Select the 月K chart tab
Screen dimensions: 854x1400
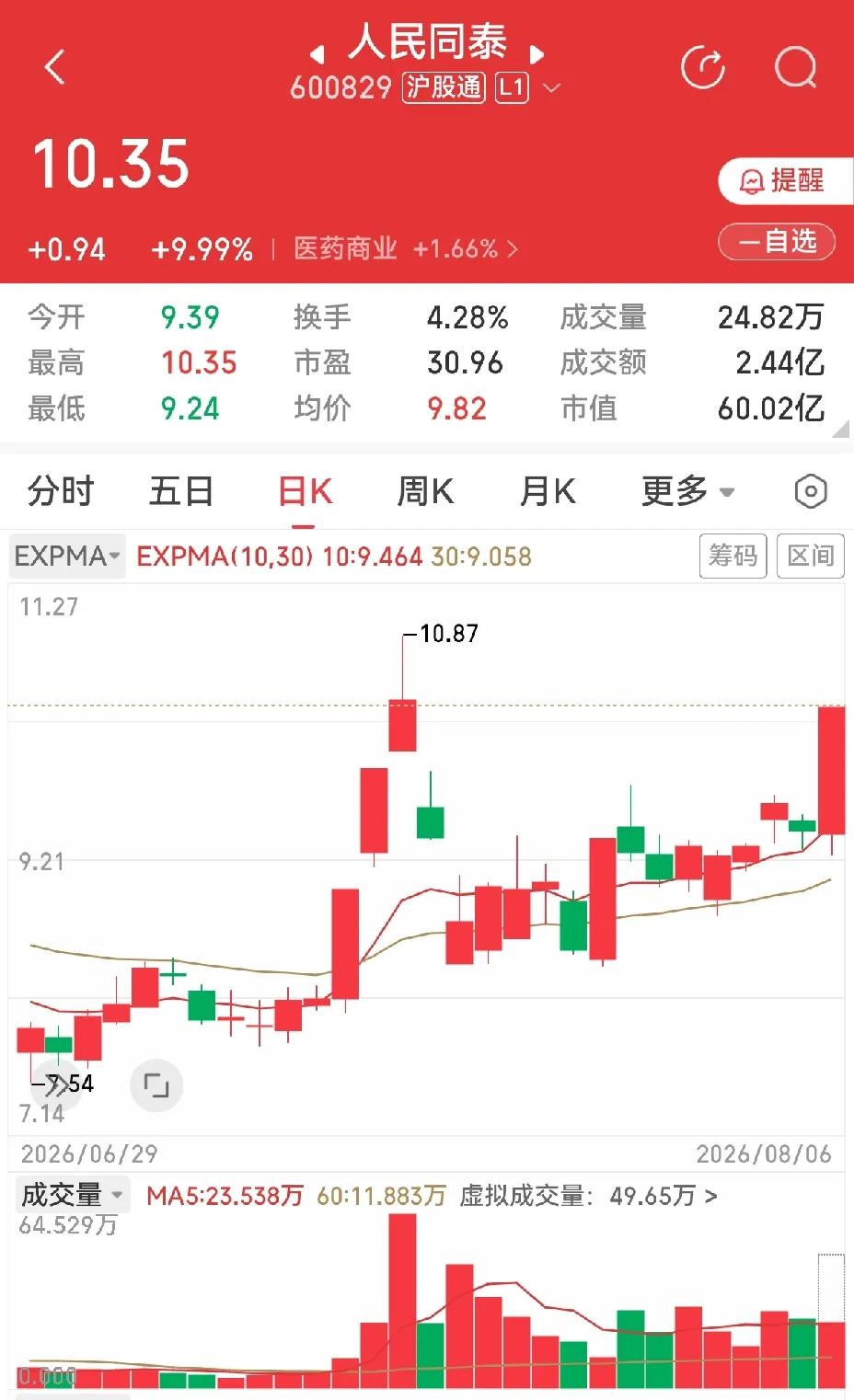548,491
